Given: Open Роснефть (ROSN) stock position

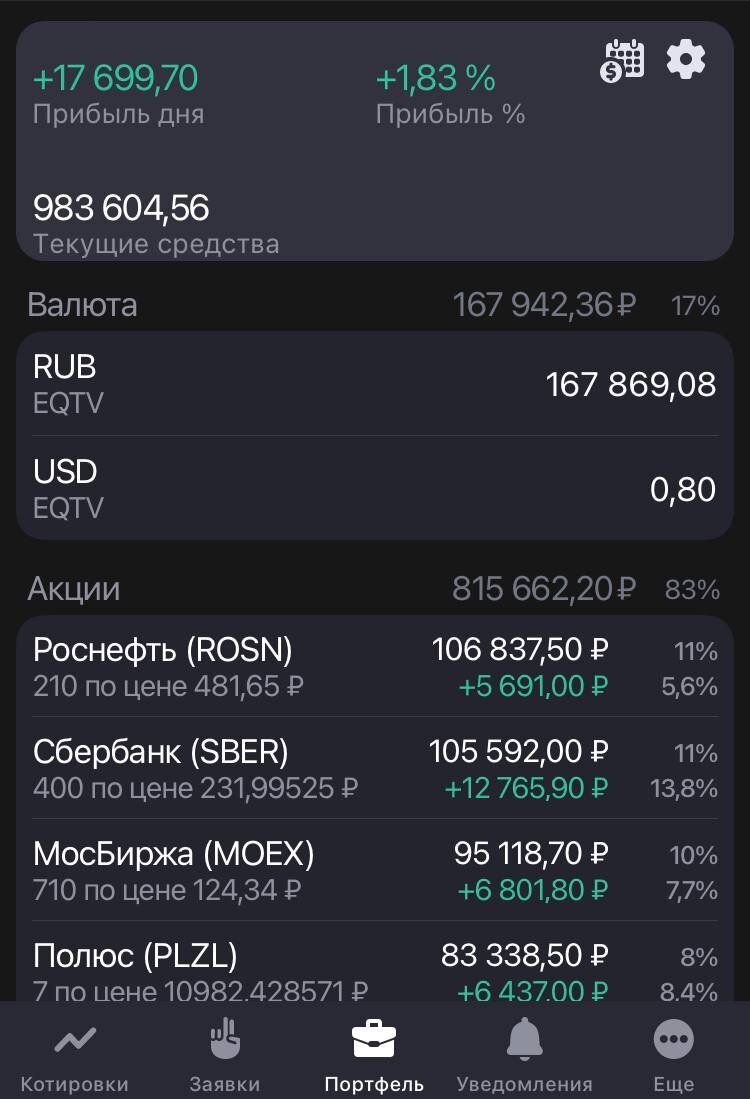Looking at the screenshot, I should coord(374,667).
